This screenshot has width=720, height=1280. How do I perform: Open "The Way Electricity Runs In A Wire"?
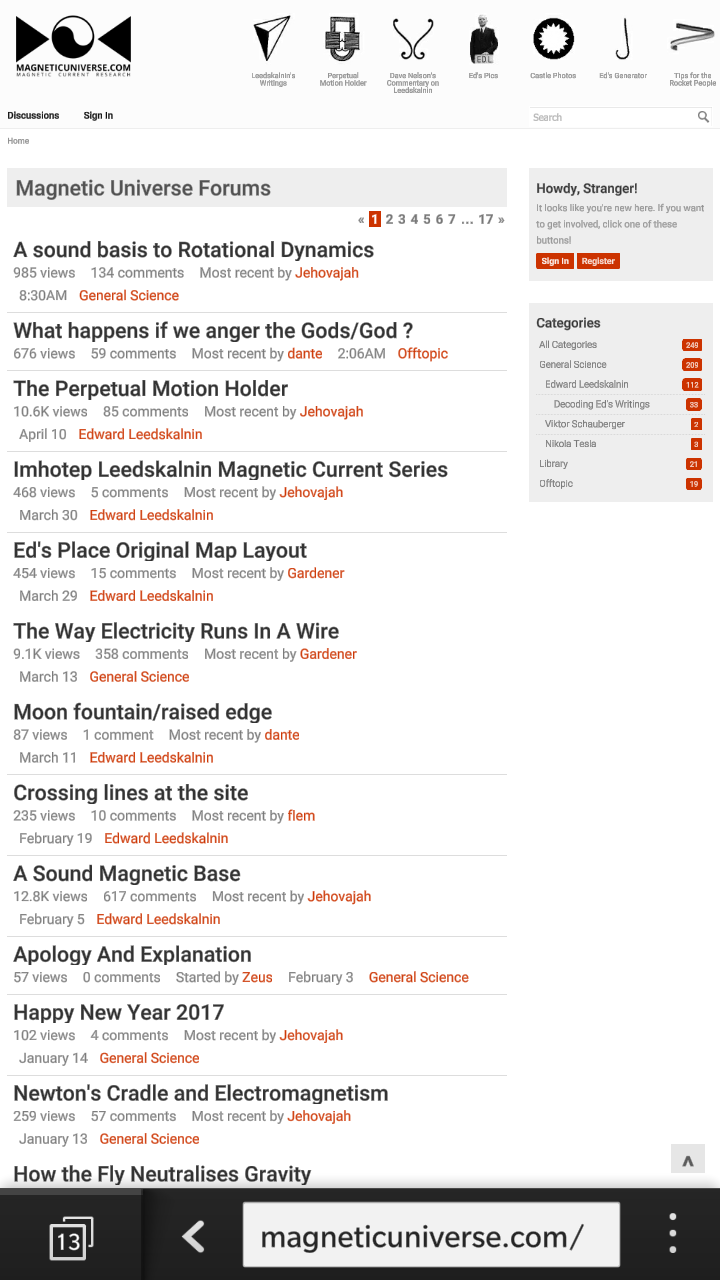[176, 631]
